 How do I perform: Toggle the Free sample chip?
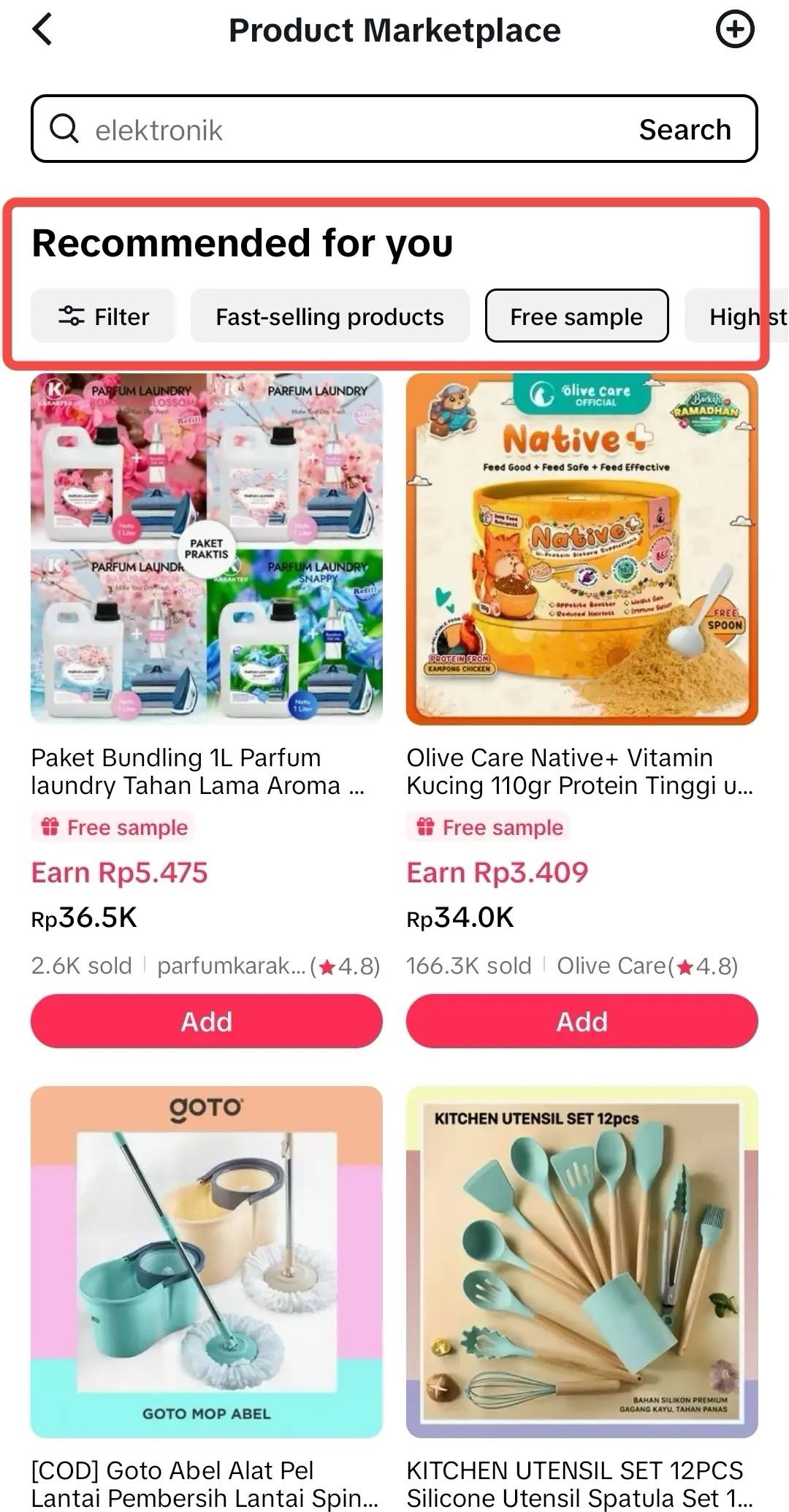[x=576, y=316]
